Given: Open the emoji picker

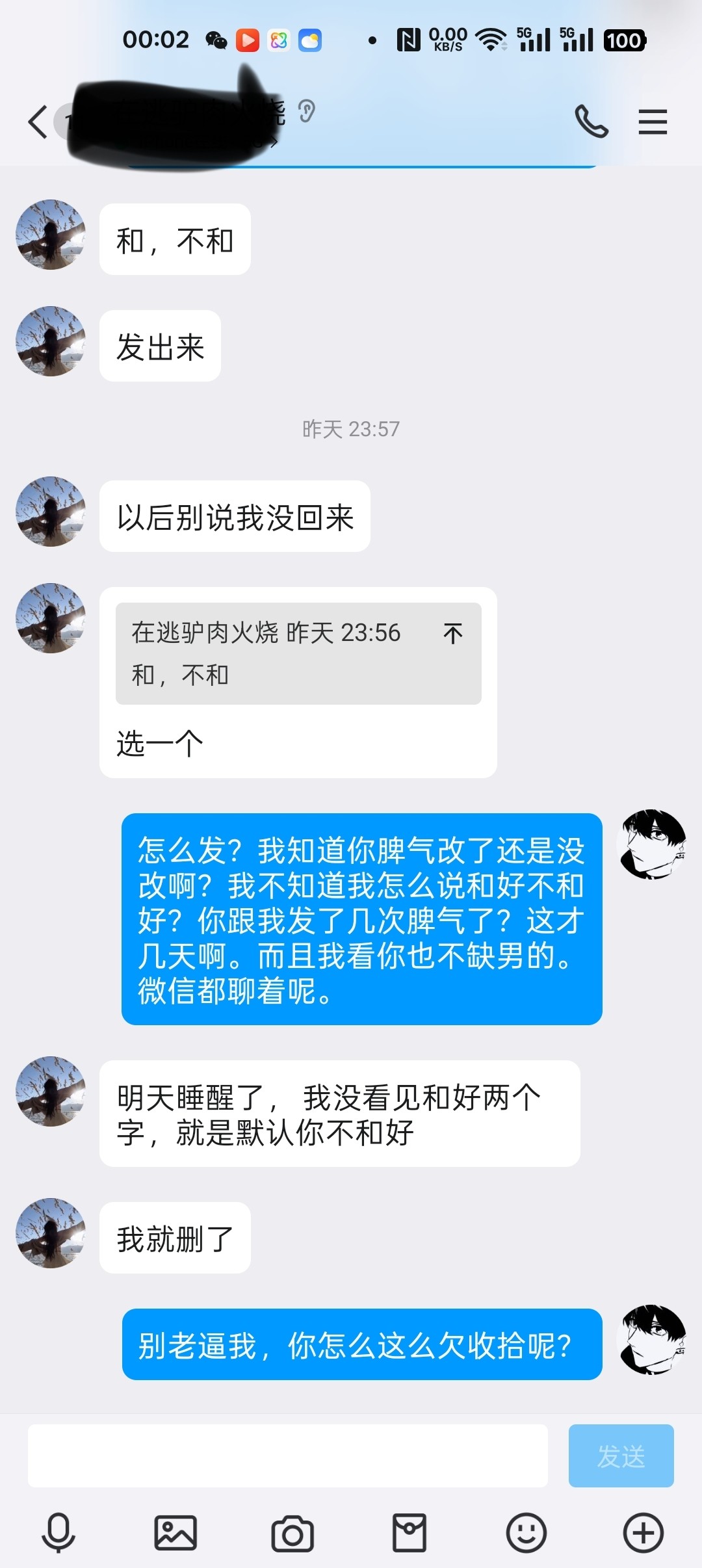Looking at the screenshot, I should coord(526,1533).
